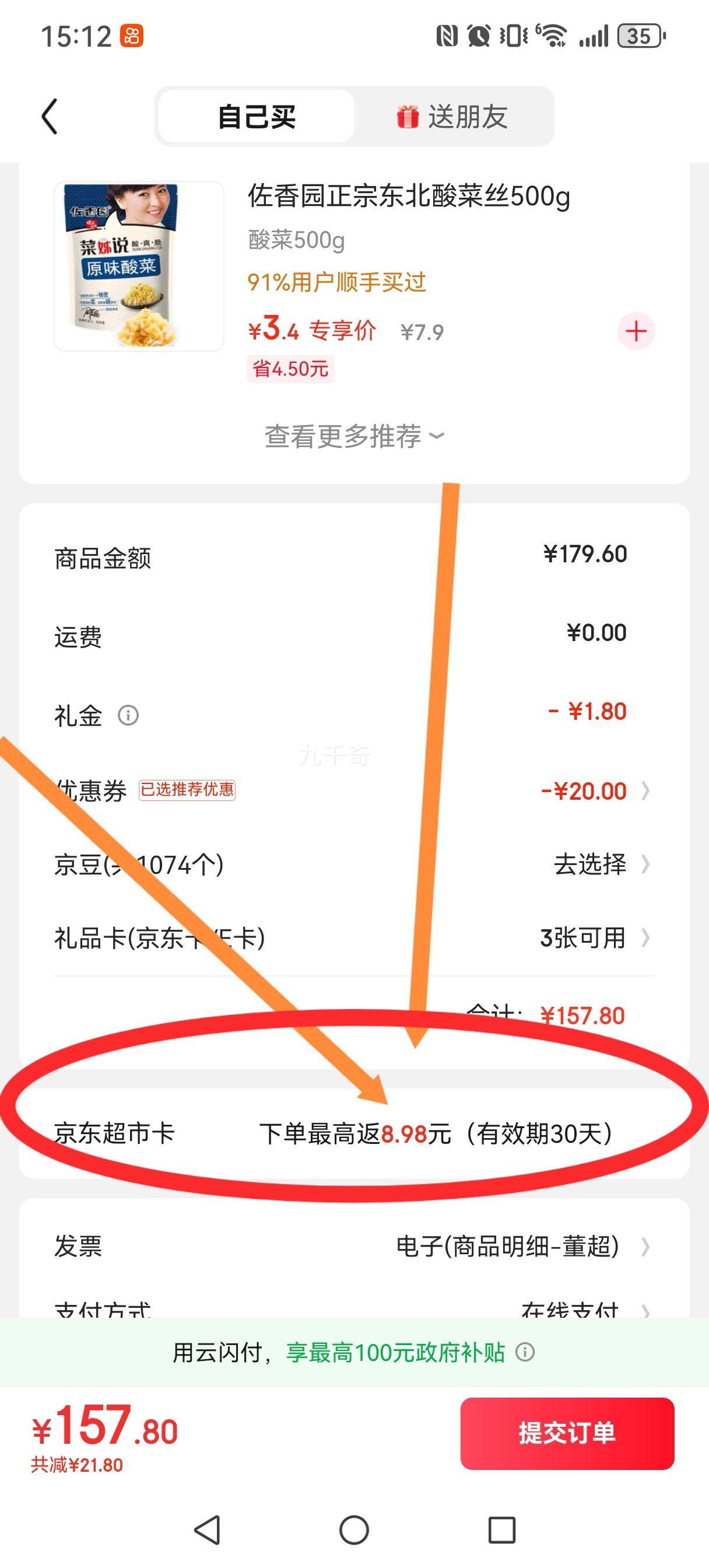Switch to the 自己买 tab

click(x=256, y=116)
